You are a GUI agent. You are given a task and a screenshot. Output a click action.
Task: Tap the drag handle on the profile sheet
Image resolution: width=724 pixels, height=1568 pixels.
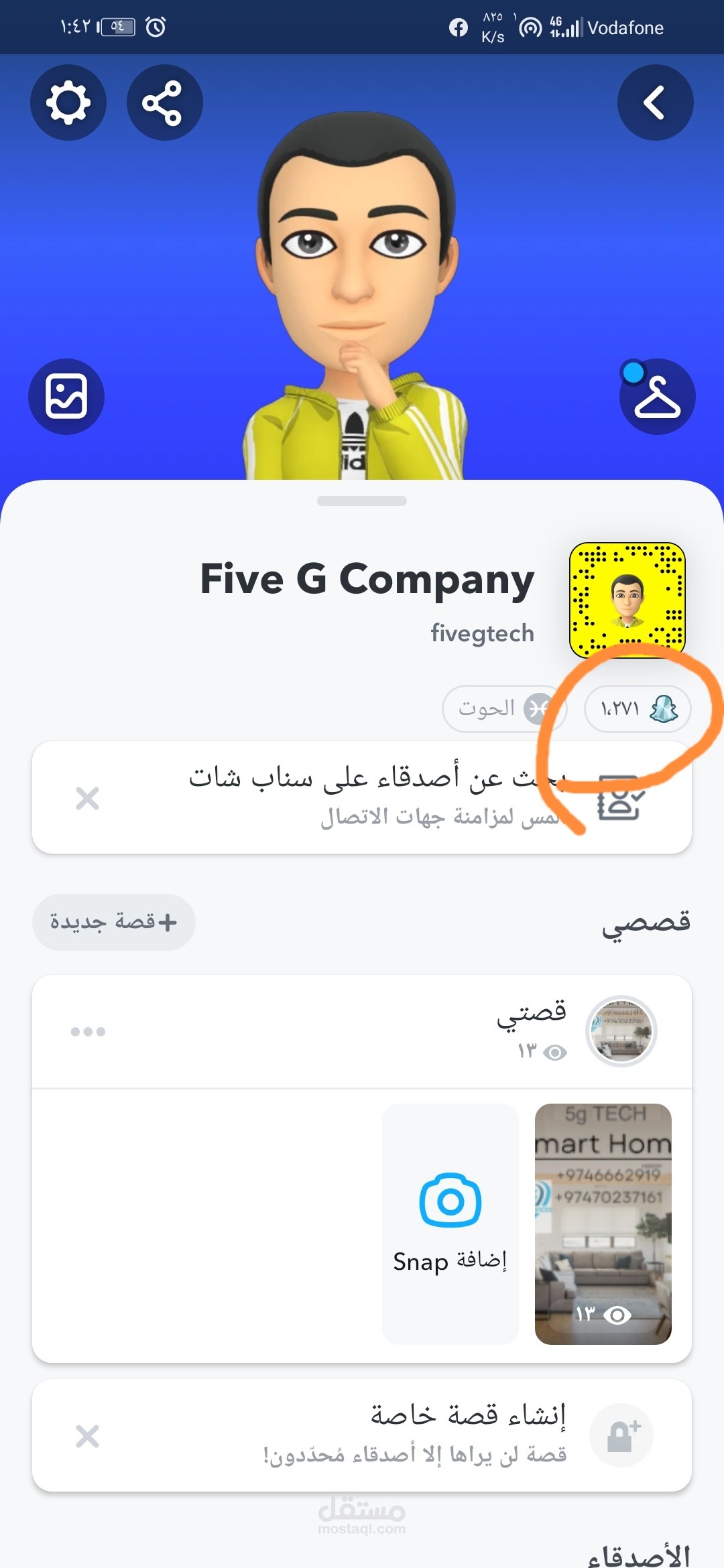362,501
